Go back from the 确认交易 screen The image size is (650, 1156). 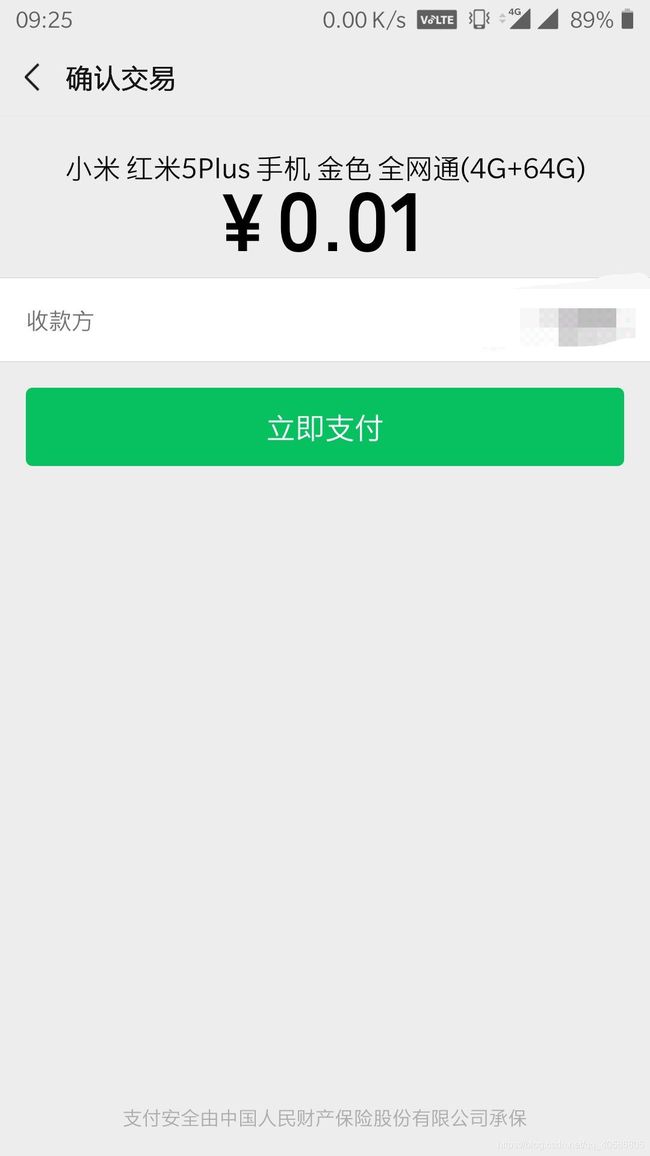tap(32, 77)
